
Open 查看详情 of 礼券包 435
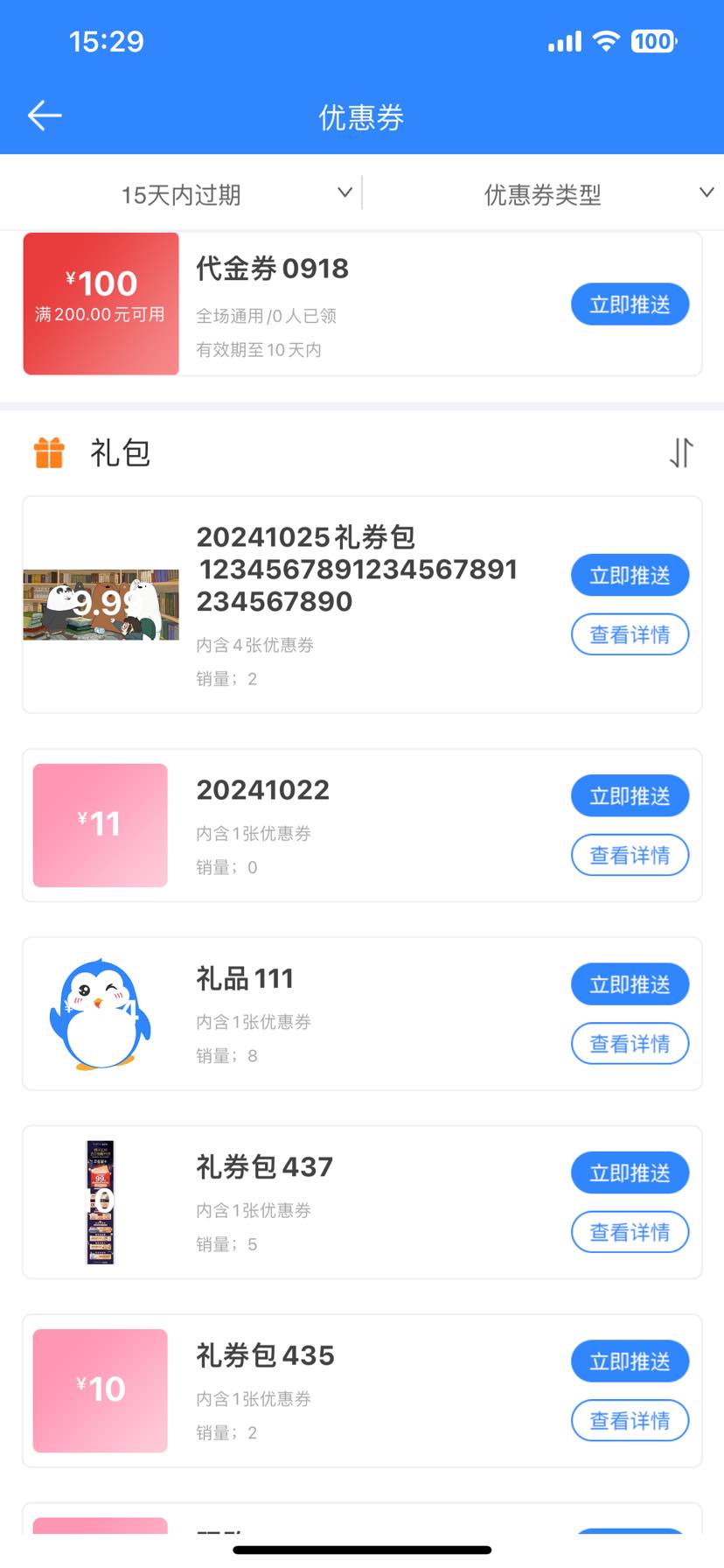[630, 1421]
